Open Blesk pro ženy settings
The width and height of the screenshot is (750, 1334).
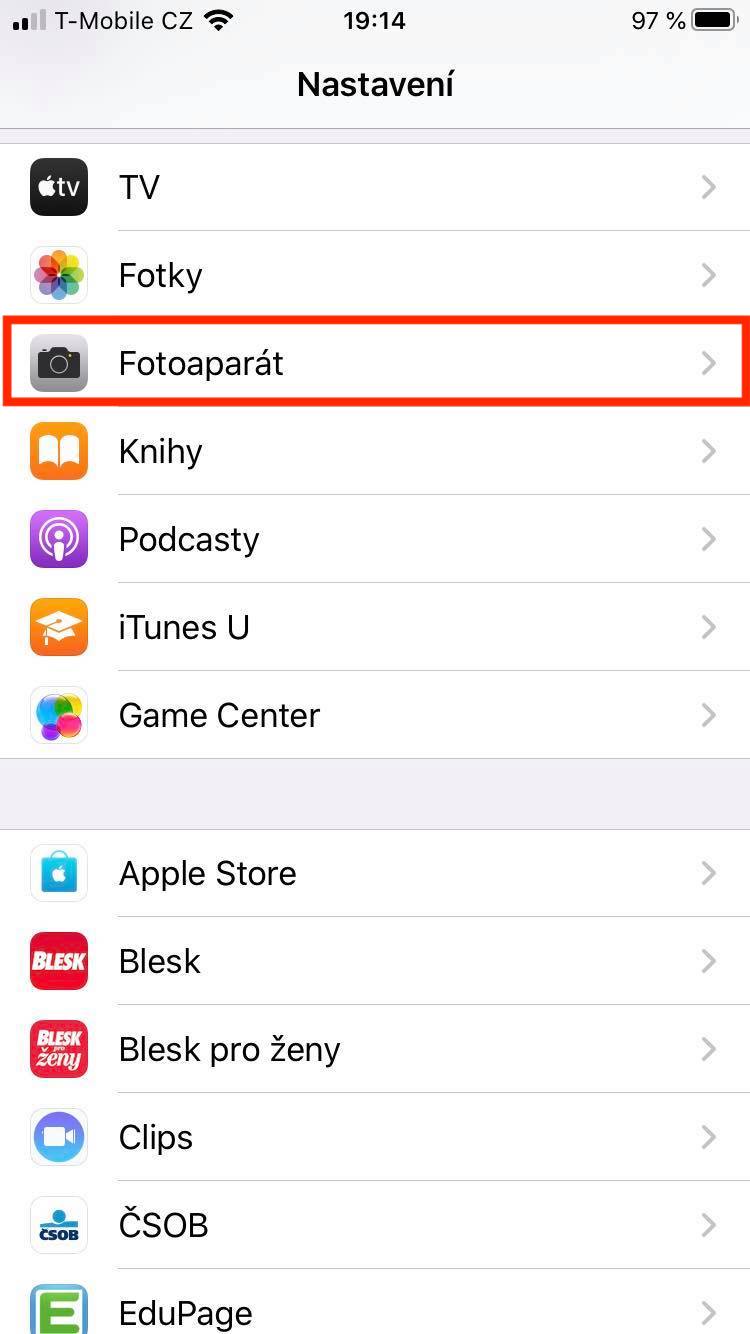[375, 1049]
